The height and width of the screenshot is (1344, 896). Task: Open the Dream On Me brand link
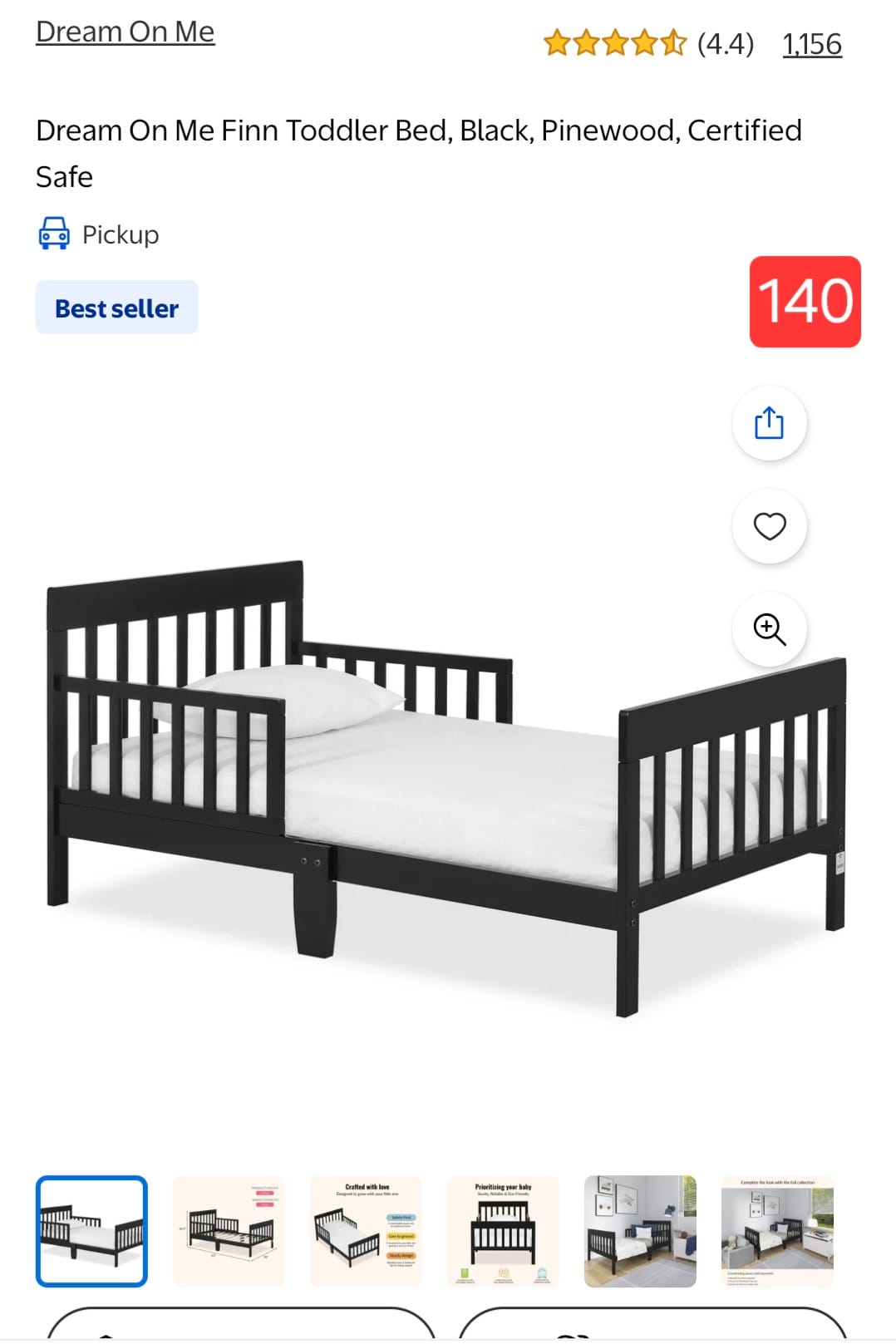point(125,32)
